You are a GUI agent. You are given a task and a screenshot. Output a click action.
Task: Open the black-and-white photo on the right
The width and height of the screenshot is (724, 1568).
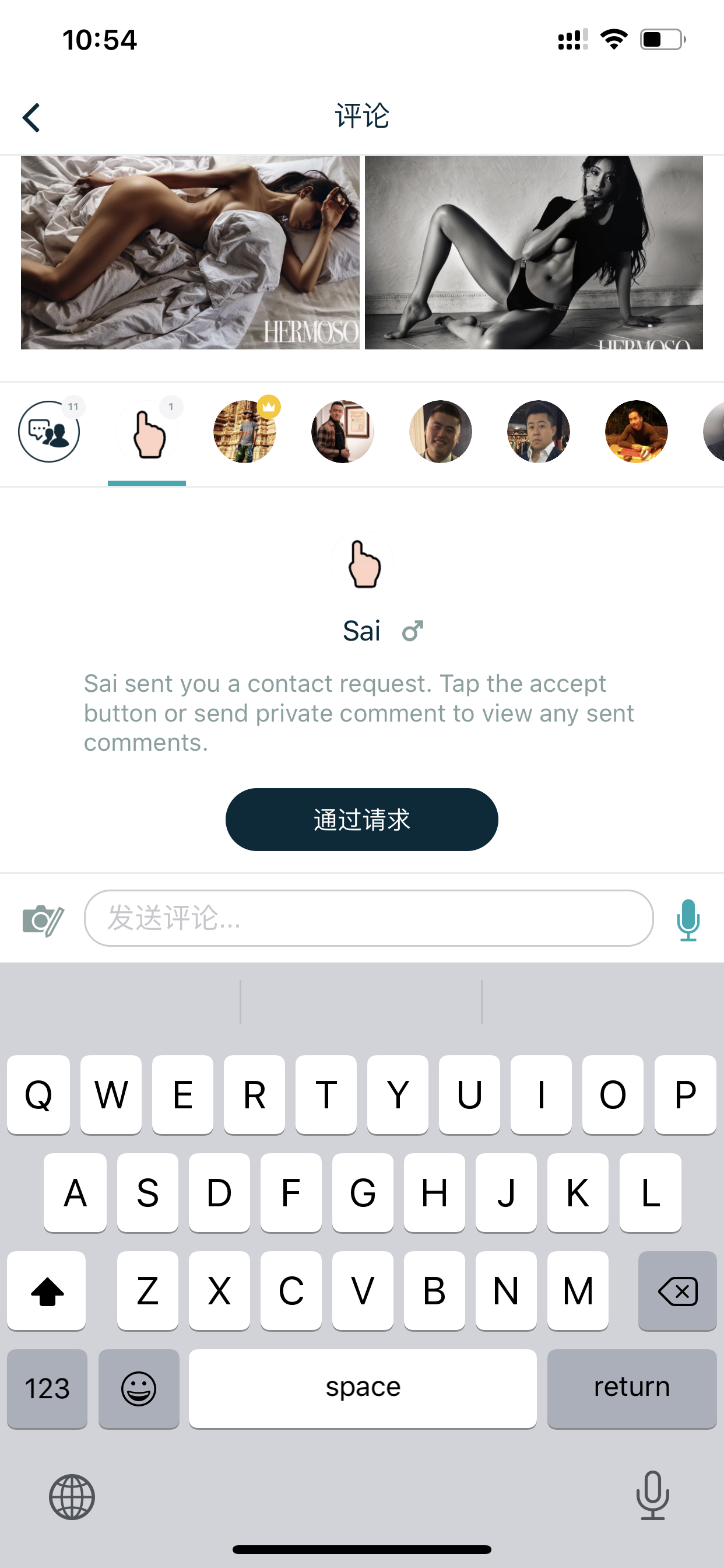(533, 252)
